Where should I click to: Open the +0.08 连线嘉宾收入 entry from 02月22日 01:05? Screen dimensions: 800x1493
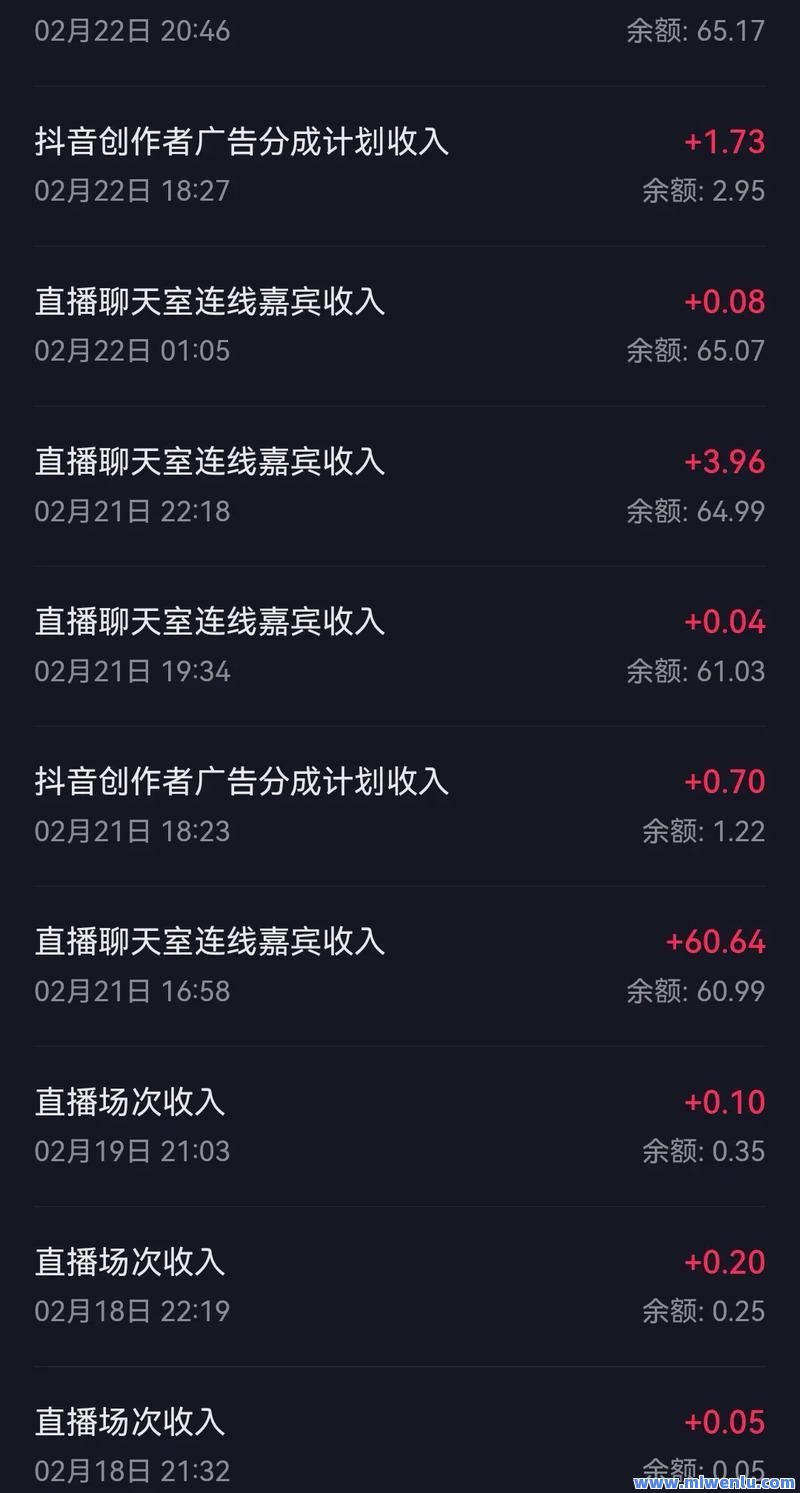coord(400,326)
